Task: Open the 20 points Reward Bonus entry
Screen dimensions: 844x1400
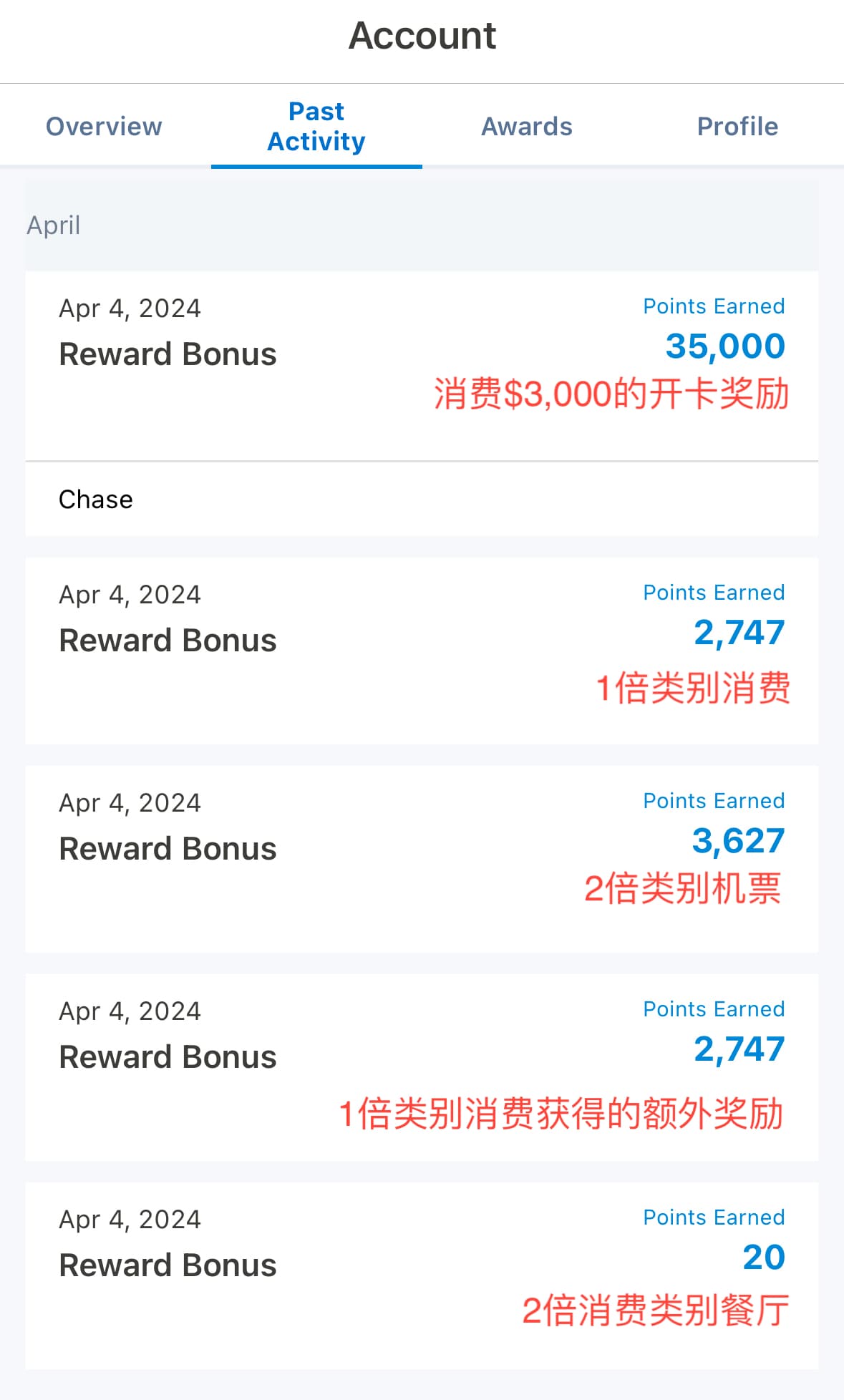Action: pos(422,1275)
